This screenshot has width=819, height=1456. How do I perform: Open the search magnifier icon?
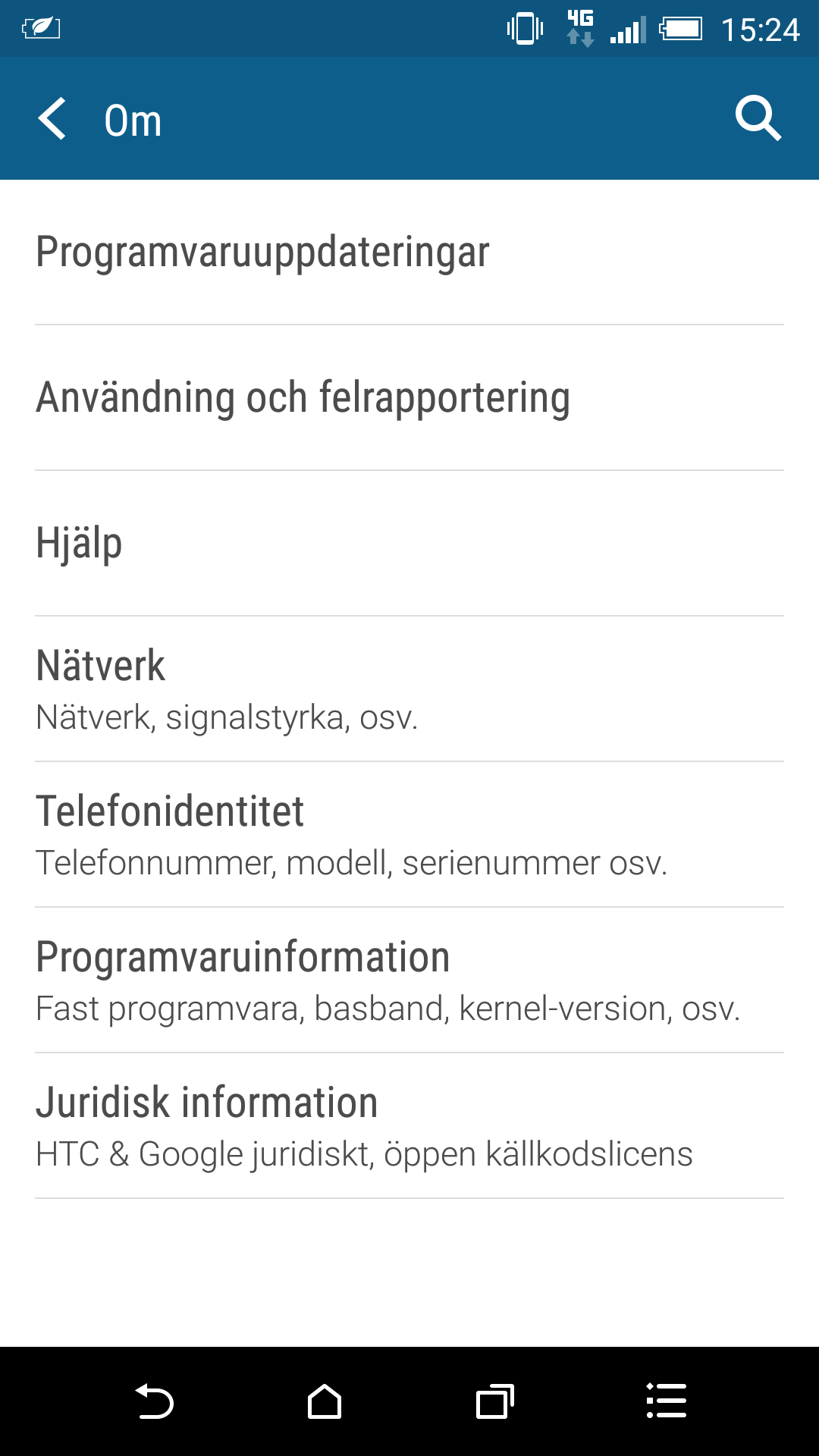coord(758,119)
